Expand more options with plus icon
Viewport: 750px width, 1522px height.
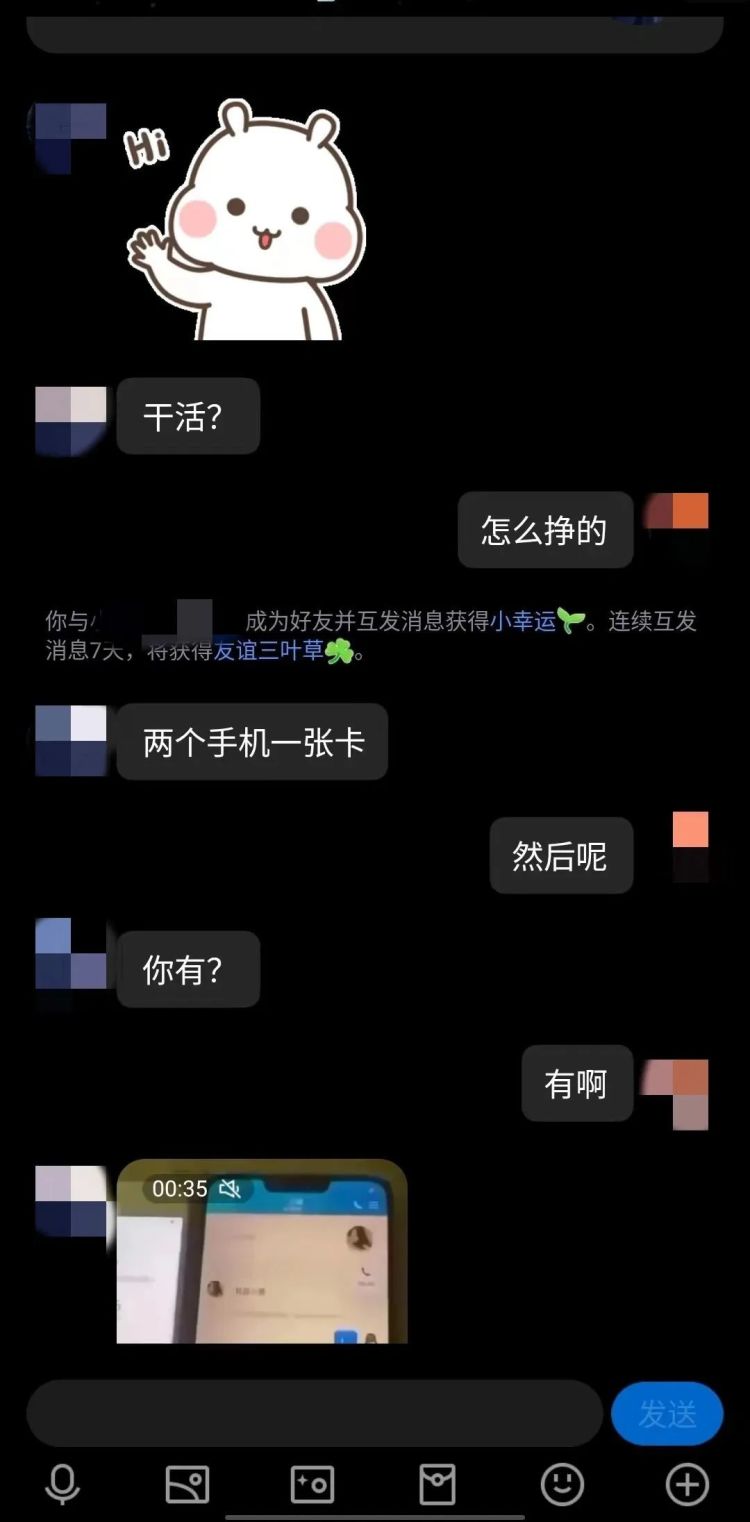pos(687,1484)
